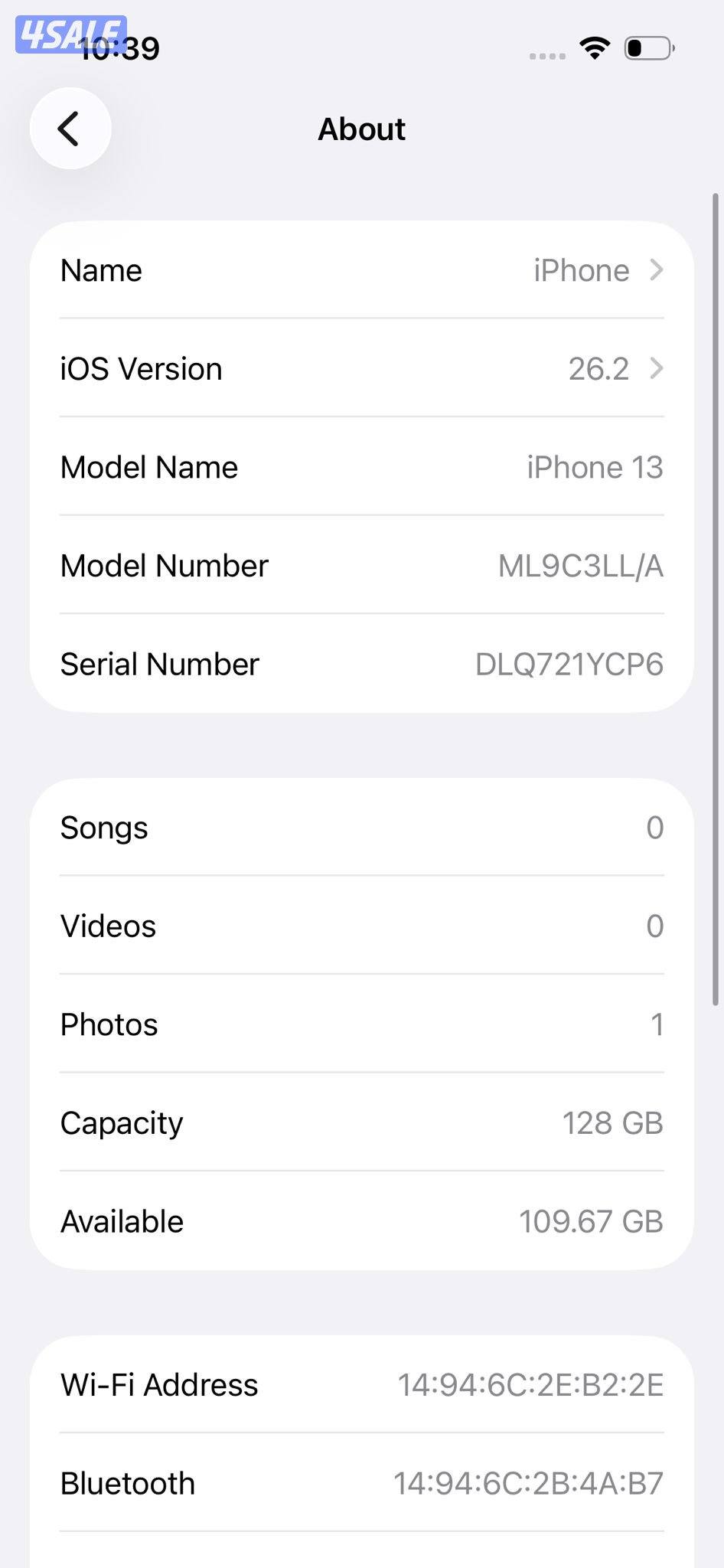Select the Videos count row

pyautogui.click(x=362, y=926)
